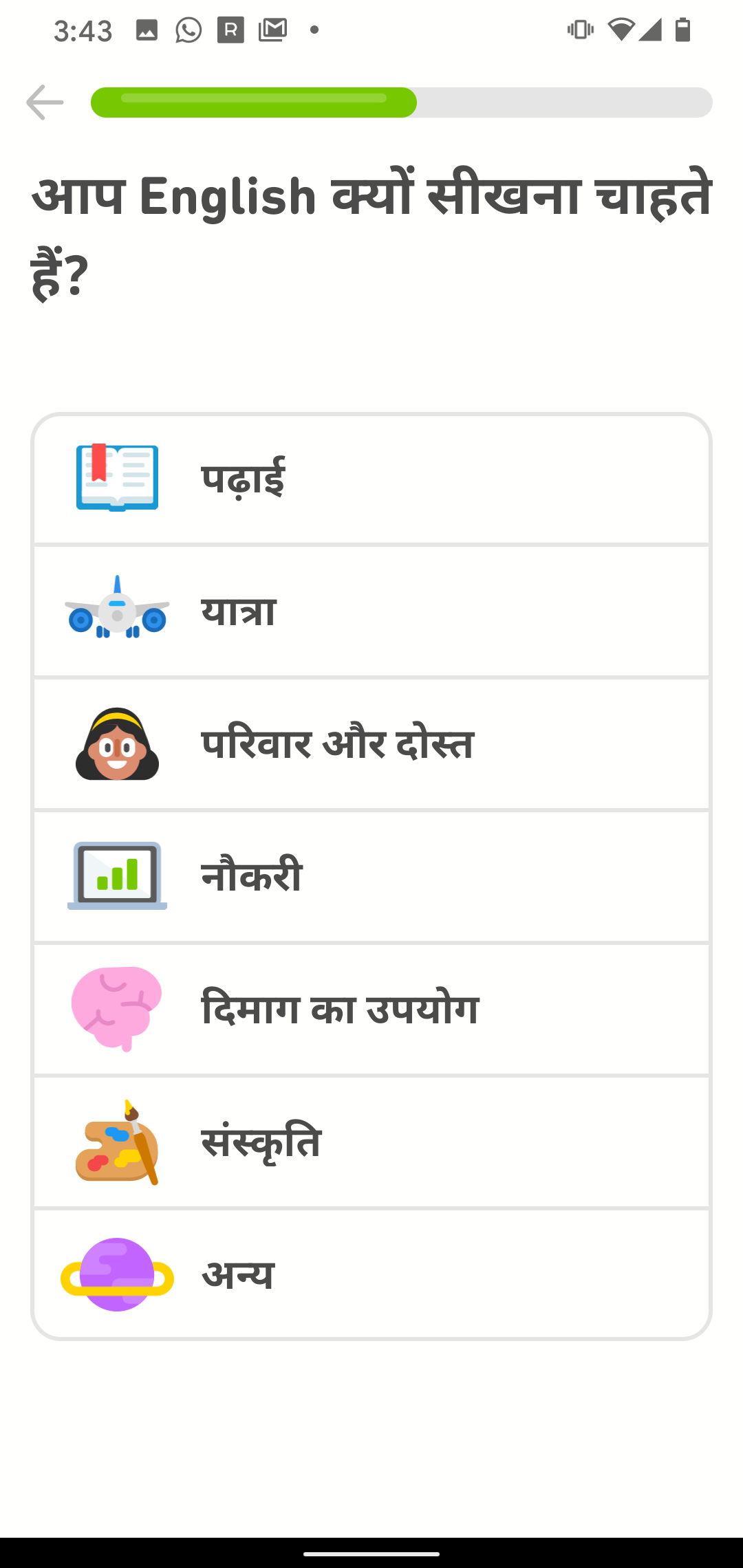Pick परिवार और दोस्त option
This screenshot has width=743, height=1568.
[371, 744]
